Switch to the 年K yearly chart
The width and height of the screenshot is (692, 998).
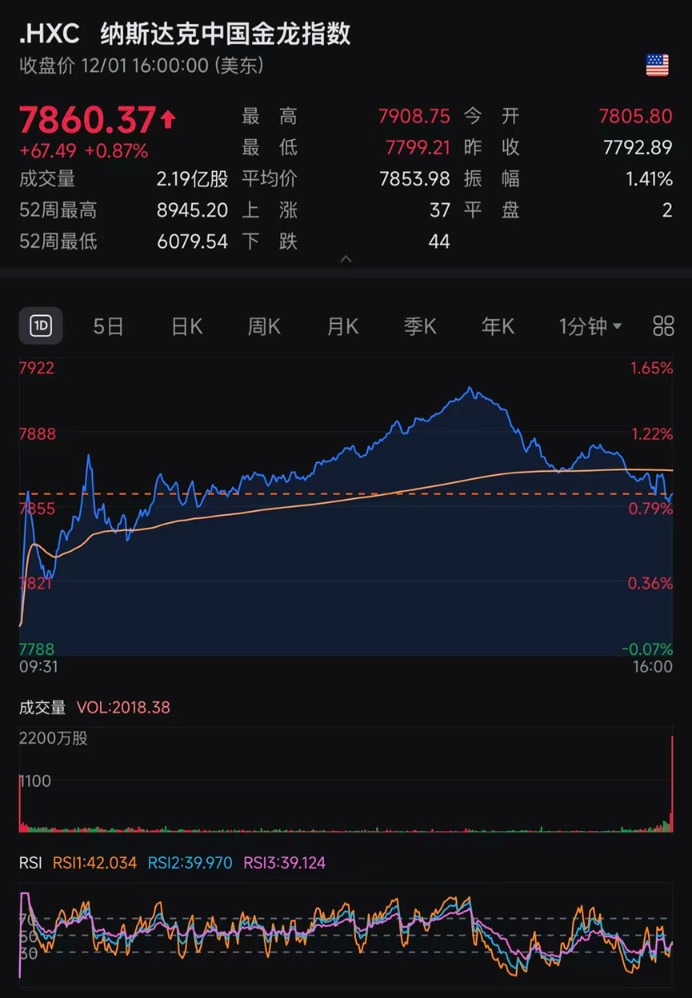click(x=497, y=326)
